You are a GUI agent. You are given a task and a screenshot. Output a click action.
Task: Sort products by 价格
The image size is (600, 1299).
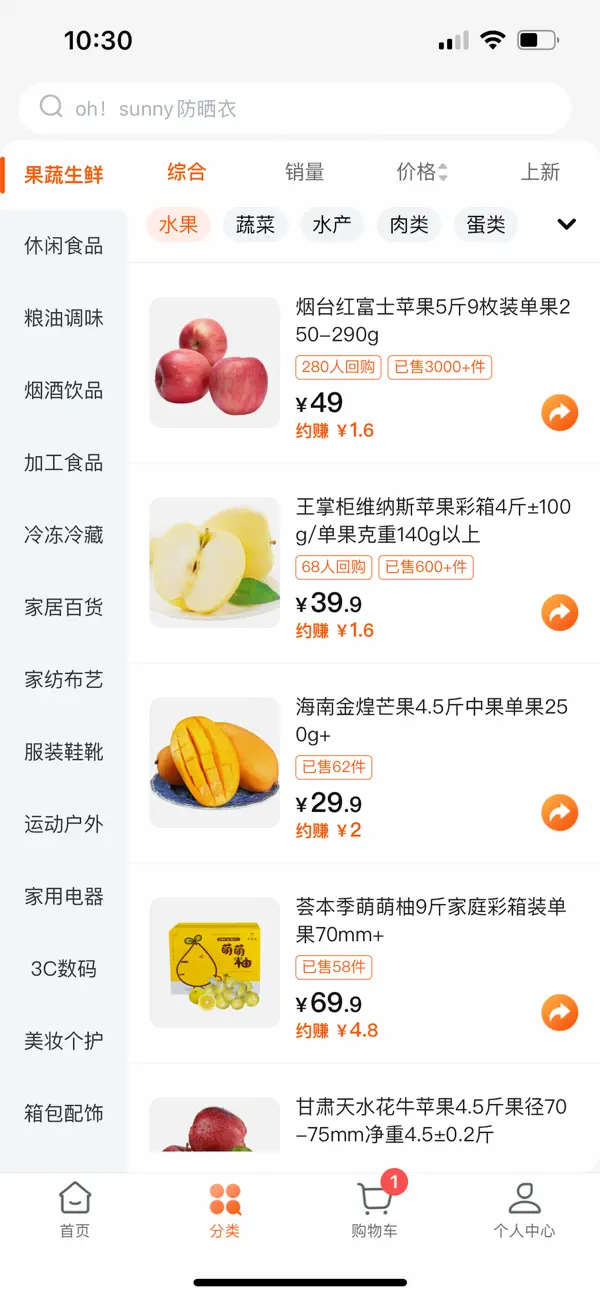pos(422,172)
